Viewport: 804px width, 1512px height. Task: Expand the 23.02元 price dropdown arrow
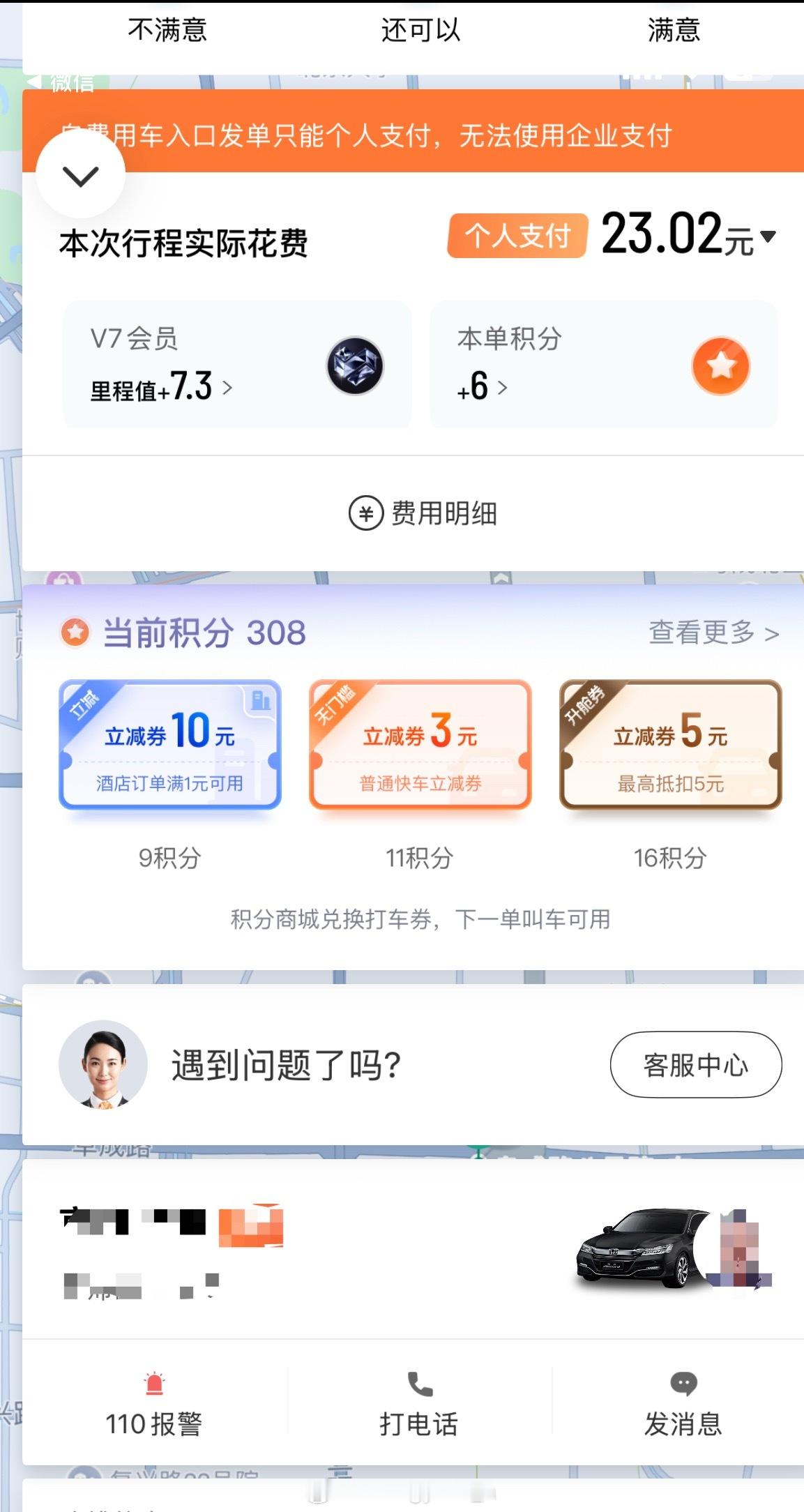pyautogui.click(x=770, y=237)
